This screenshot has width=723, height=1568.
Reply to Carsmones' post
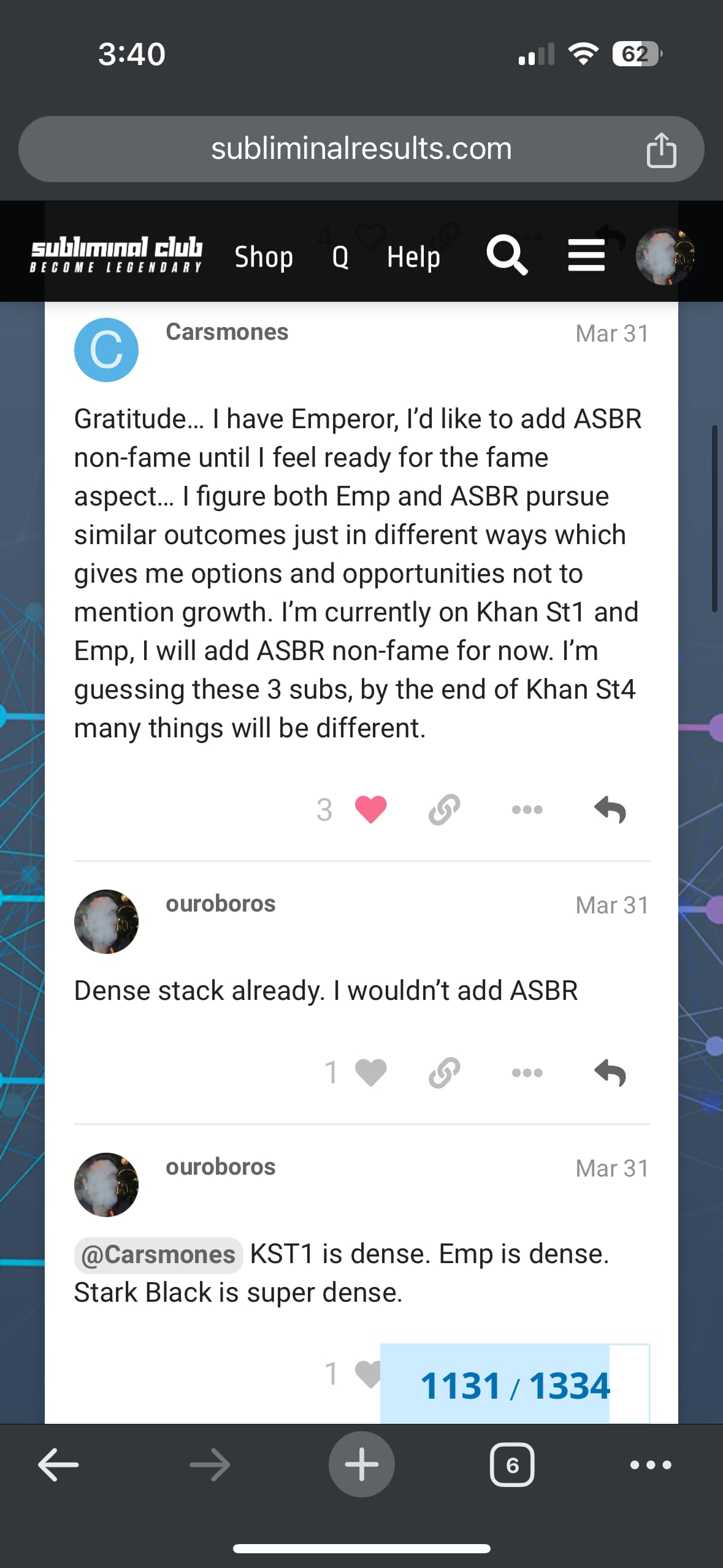pyautogui.click(x=610, y=809)
